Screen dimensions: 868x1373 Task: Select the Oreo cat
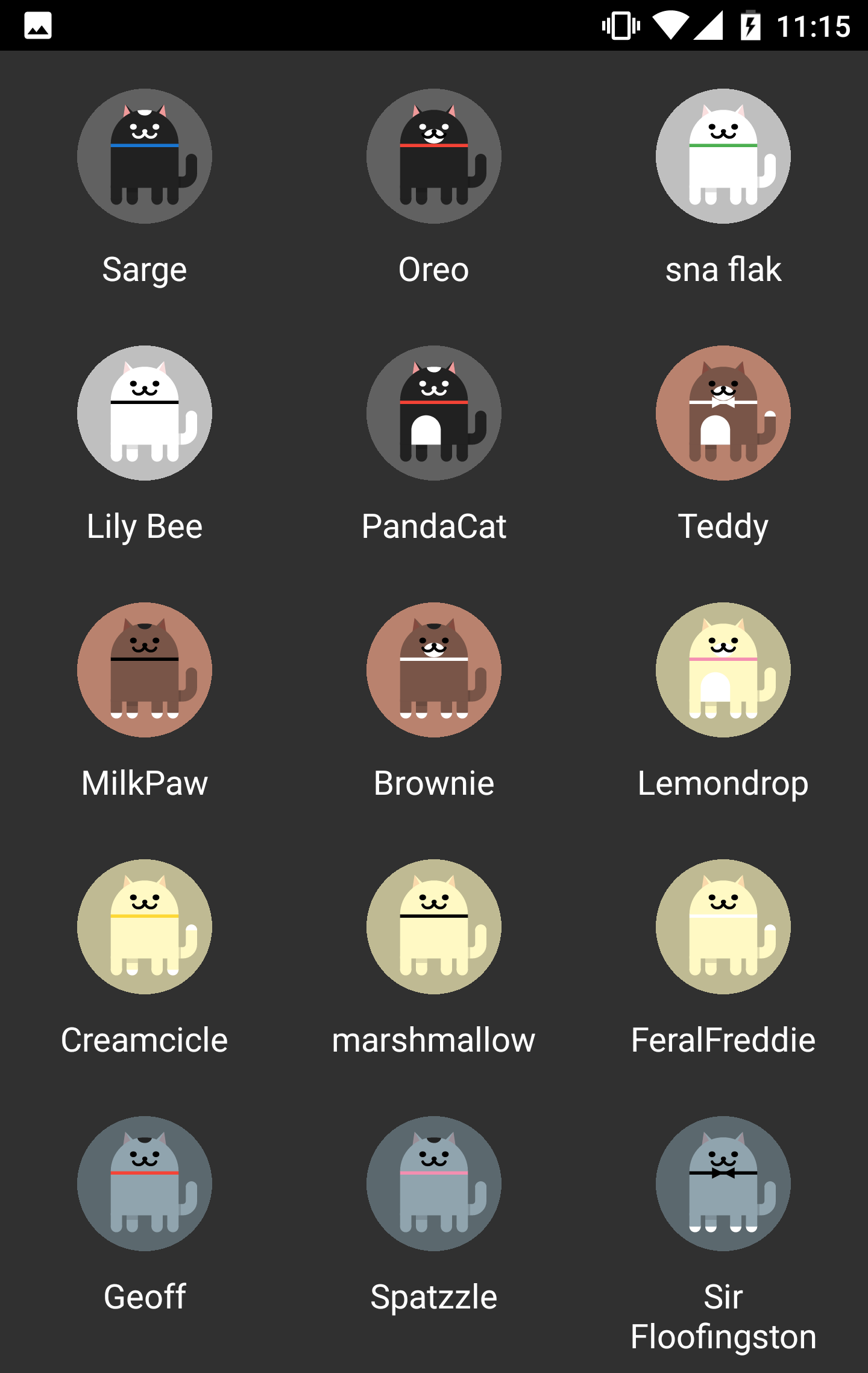(x=434, y=156)
